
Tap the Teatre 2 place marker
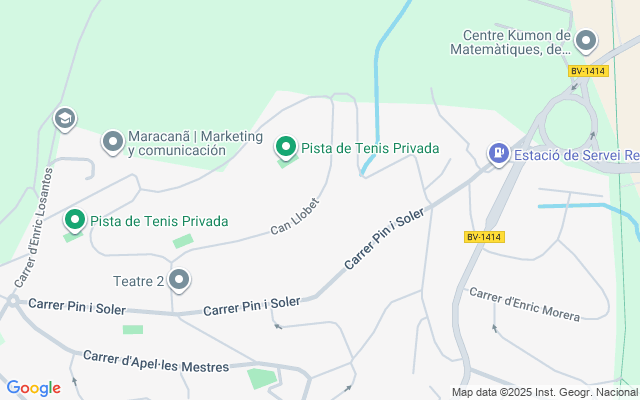[x=179, y=280]
